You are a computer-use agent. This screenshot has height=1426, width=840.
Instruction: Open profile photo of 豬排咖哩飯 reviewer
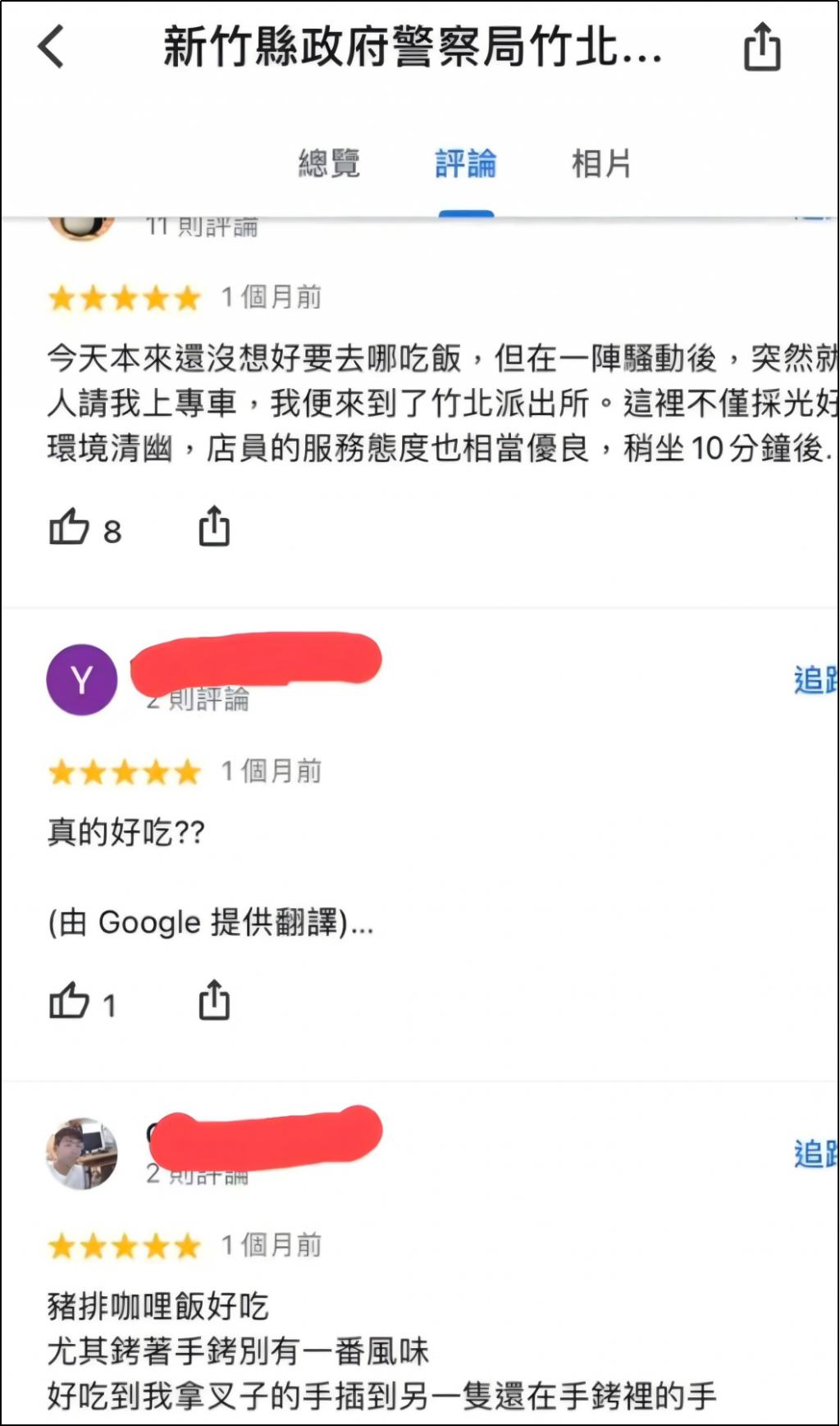pos(81,1153)
